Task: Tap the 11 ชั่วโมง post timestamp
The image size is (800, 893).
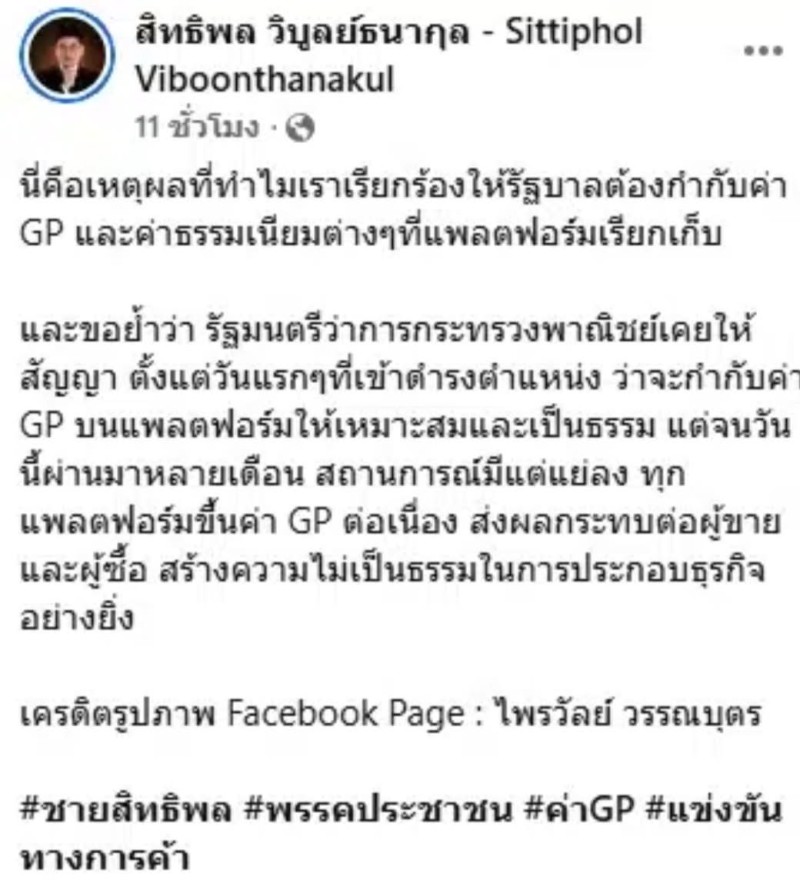Action: point(197,126)
